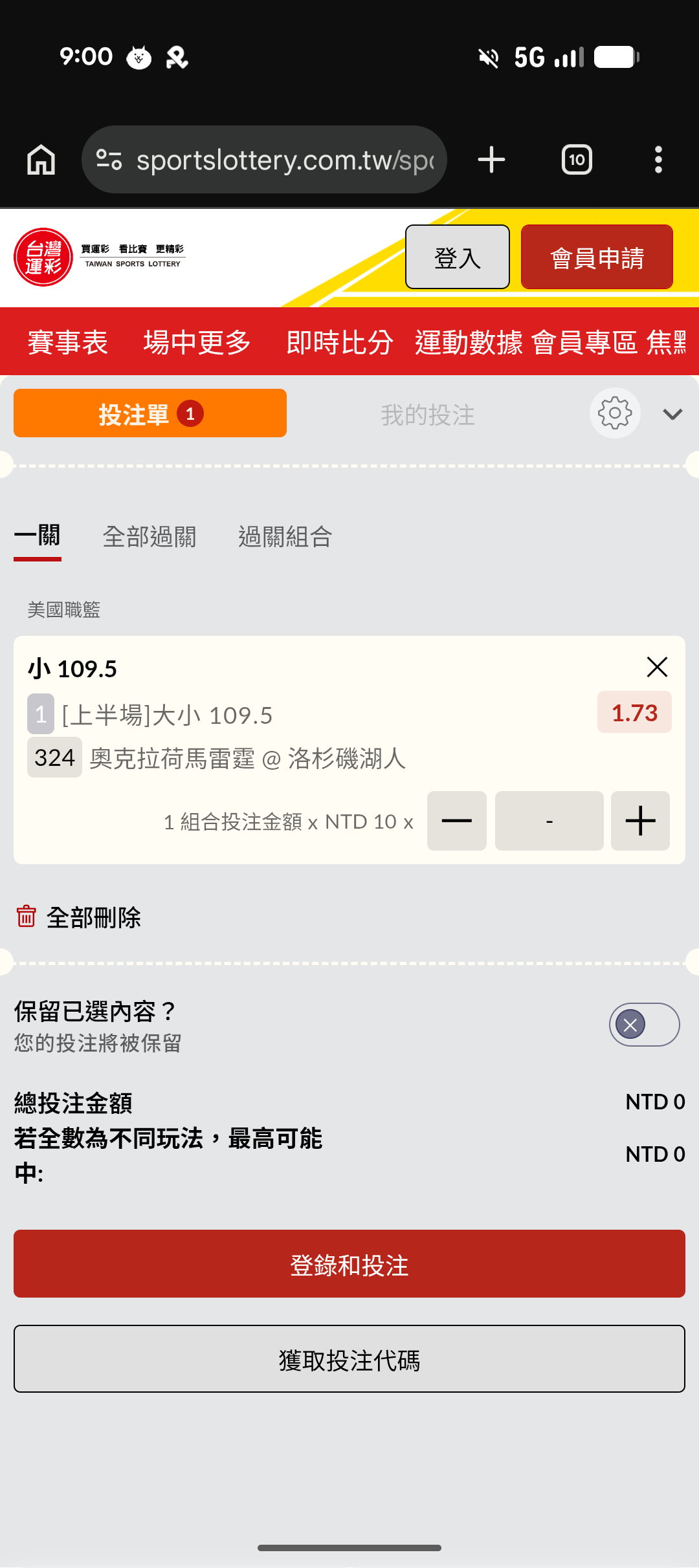Viewport: 699px width, 1568px height.
Task: Collapse the bet slip with chevron
Action: pos(672,414)
